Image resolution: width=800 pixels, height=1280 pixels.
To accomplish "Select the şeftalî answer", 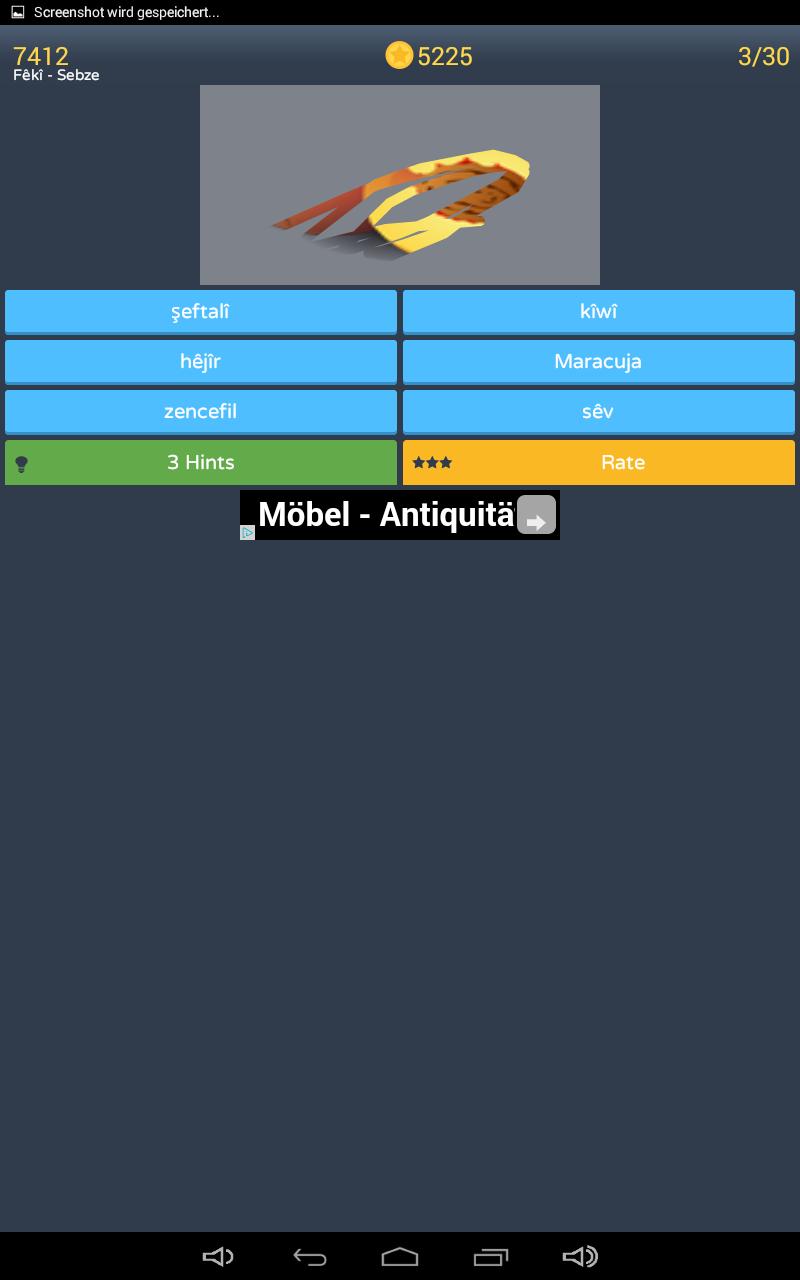I will 200,311.
